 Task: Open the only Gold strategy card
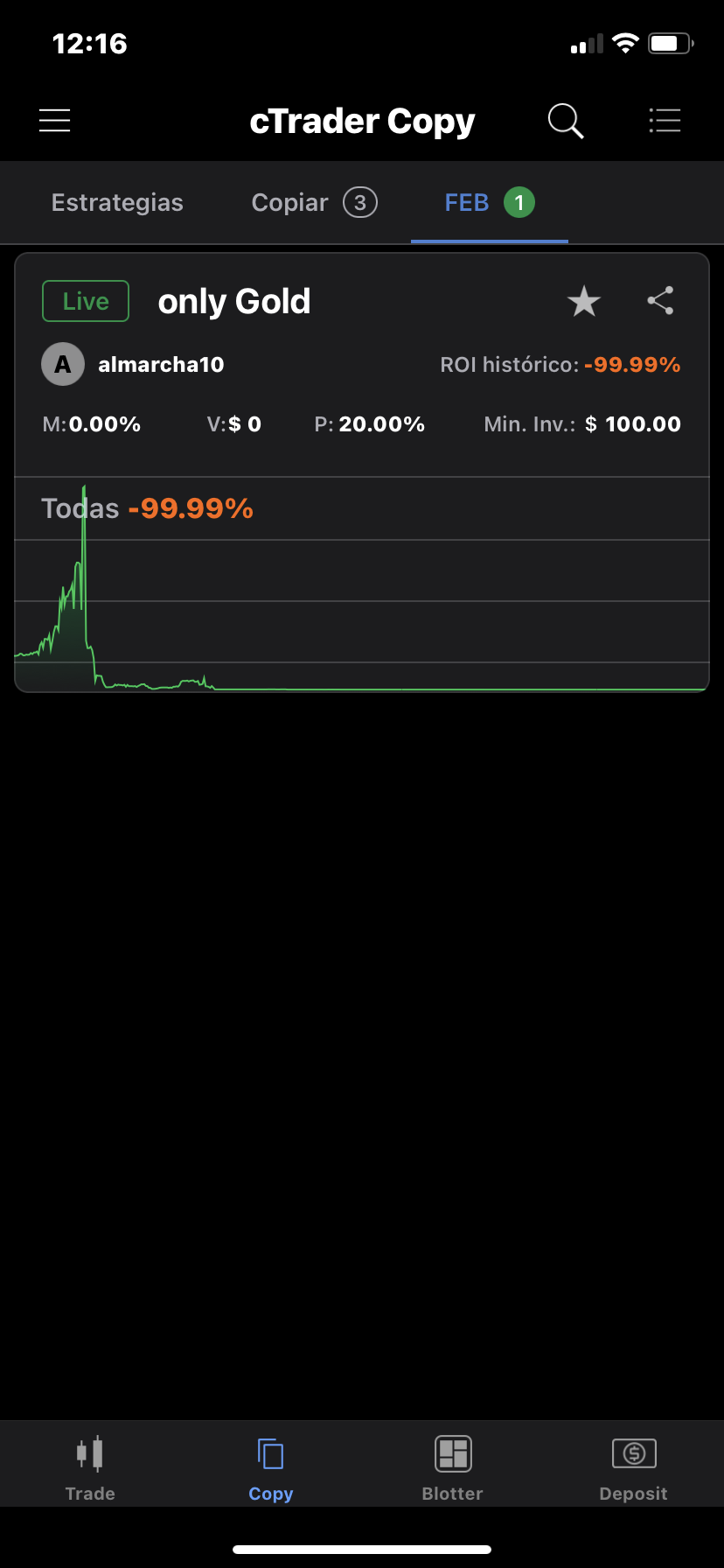(x=362, y=472)
